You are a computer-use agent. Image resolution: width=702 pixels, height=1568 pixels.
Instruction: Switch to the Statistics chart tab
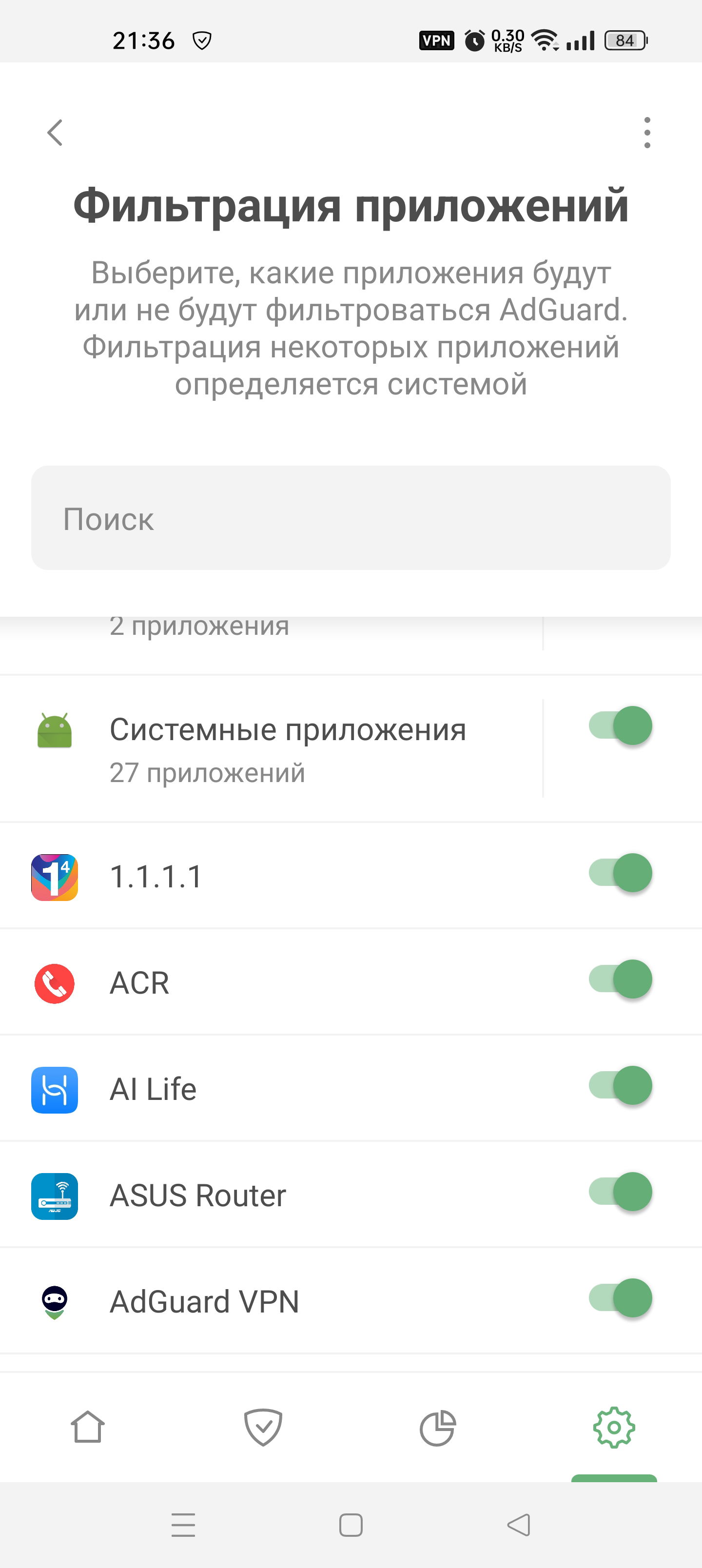[438, 1428]
